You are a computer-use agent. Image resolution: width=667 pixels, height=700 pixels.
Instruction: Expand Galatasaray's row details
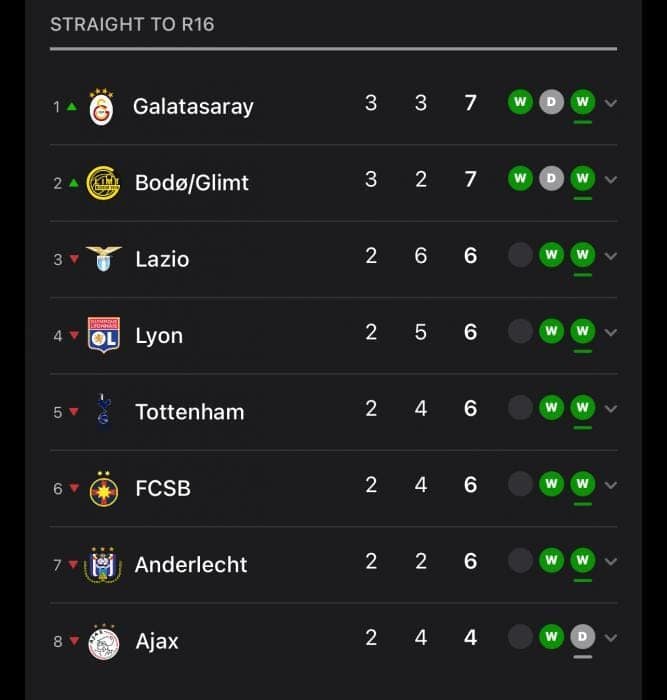click(x=611, y=104)
